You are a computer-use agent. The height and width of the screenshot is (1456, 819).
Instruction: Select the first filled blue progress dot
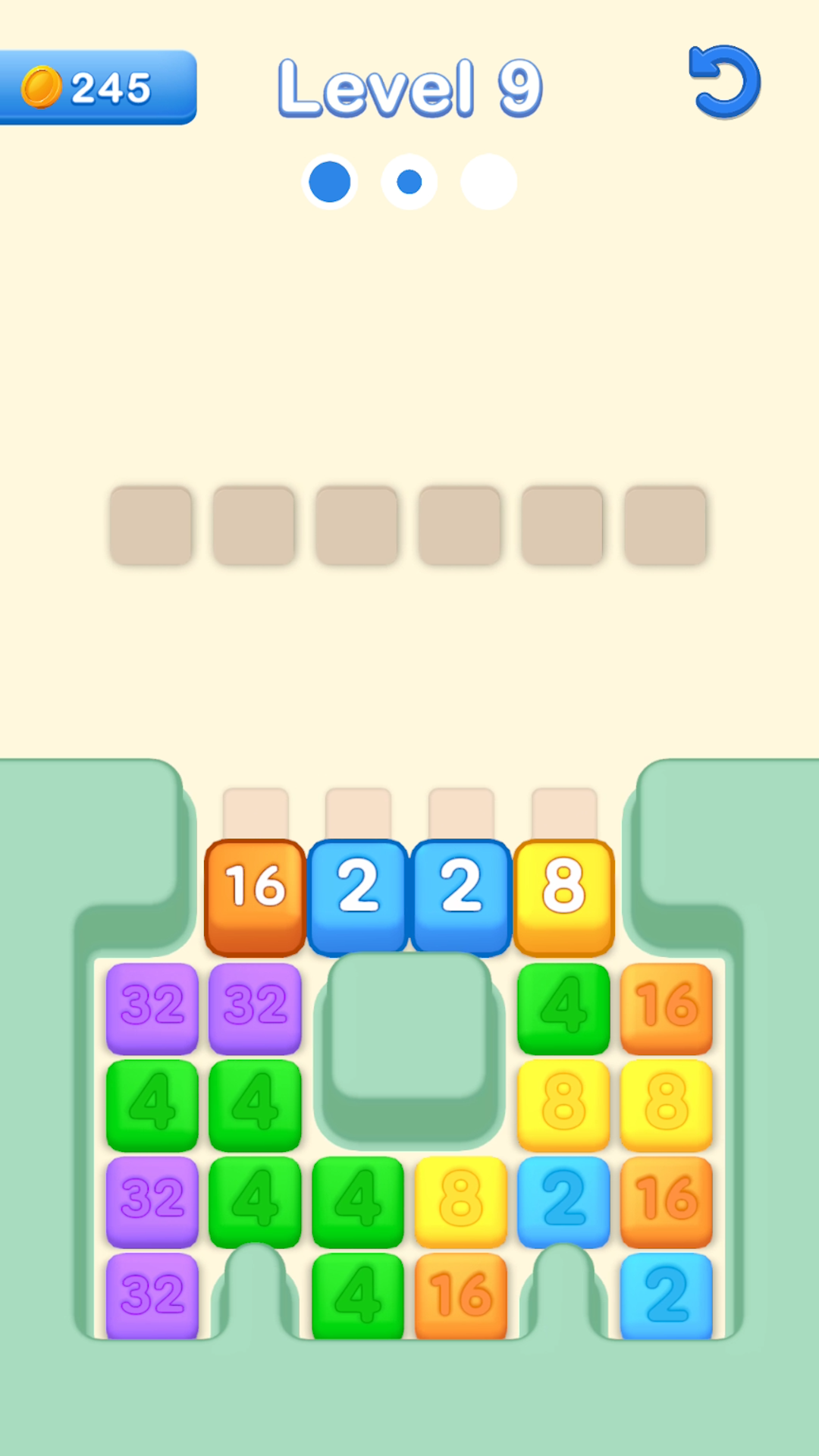[330, 182]
